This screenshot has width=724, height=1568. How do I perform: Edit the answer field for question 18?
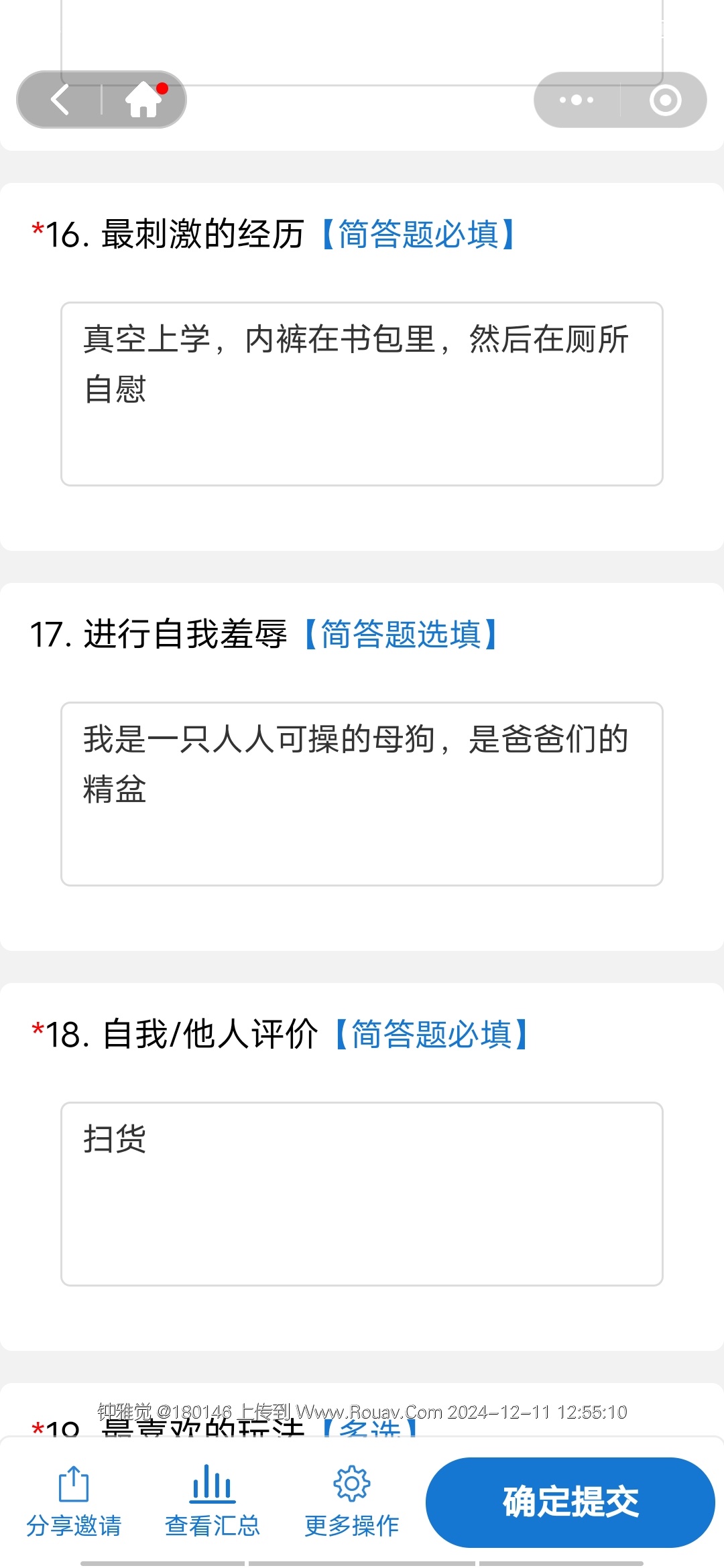(362, 1194)
